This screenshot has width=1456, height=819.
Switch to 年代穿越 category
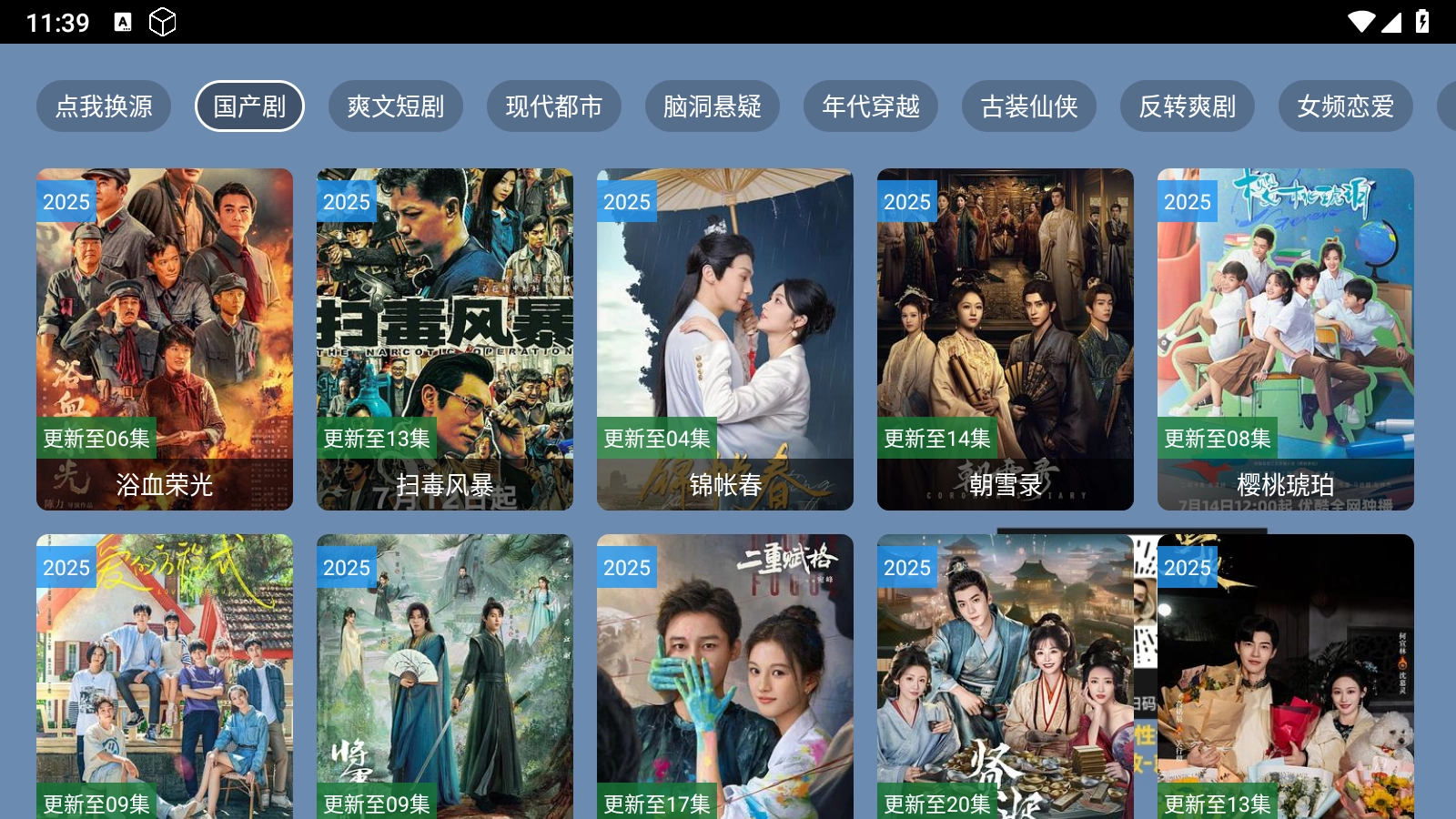[x=871, y=106]
